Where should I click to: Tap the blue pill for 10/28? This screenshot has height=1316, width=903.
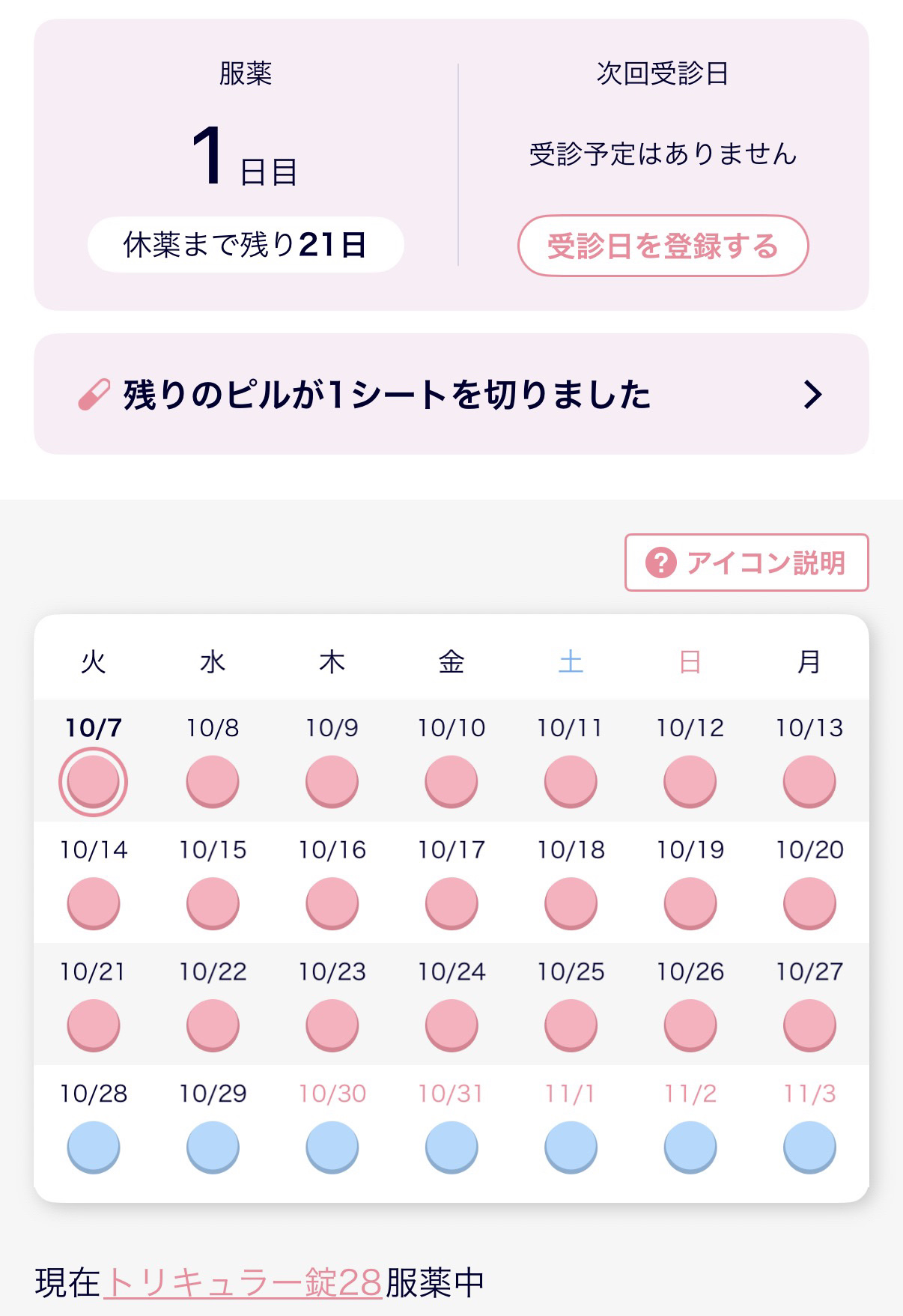pyautogui.click(x=94, y=1147)
